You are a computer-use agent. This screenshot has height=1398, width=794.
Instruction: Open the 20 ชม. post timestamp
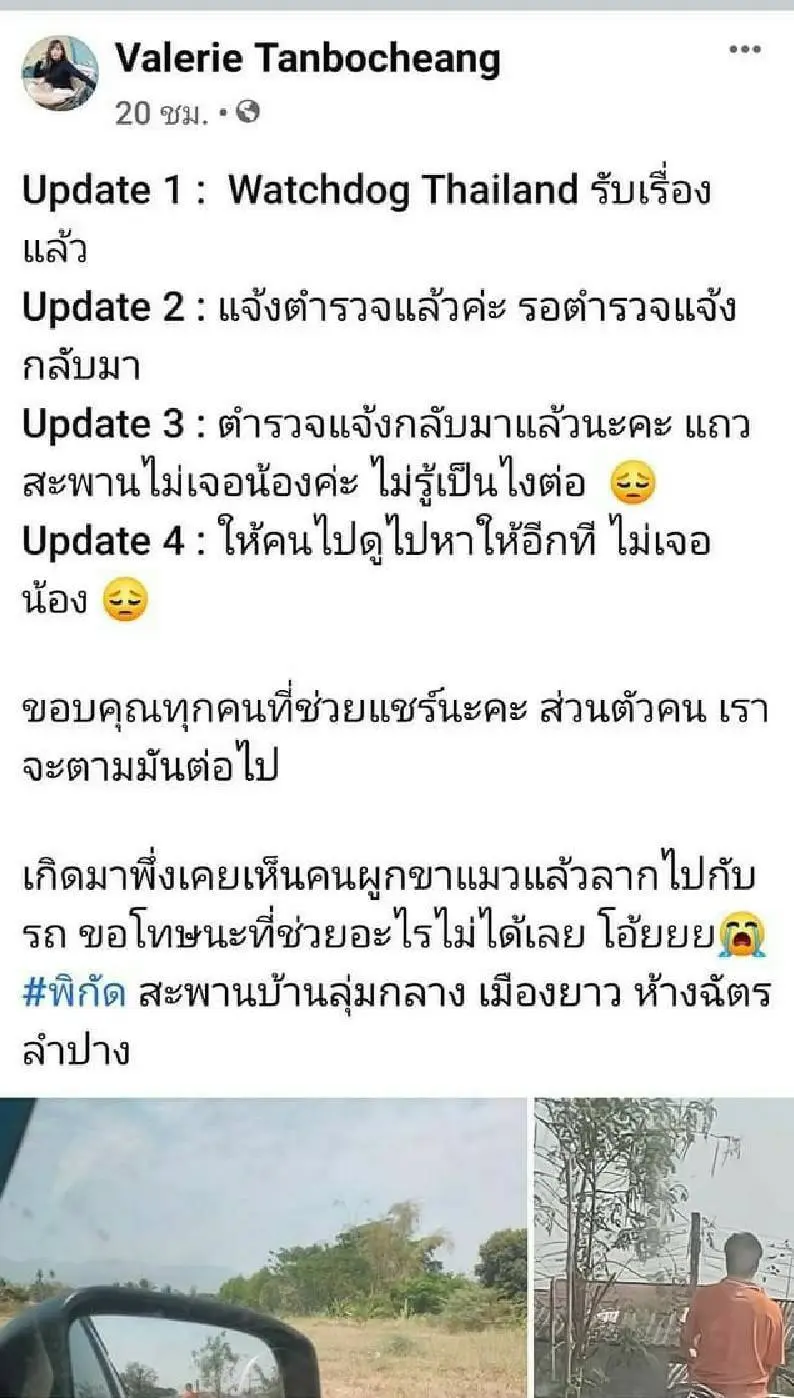(x=160, y=113)
